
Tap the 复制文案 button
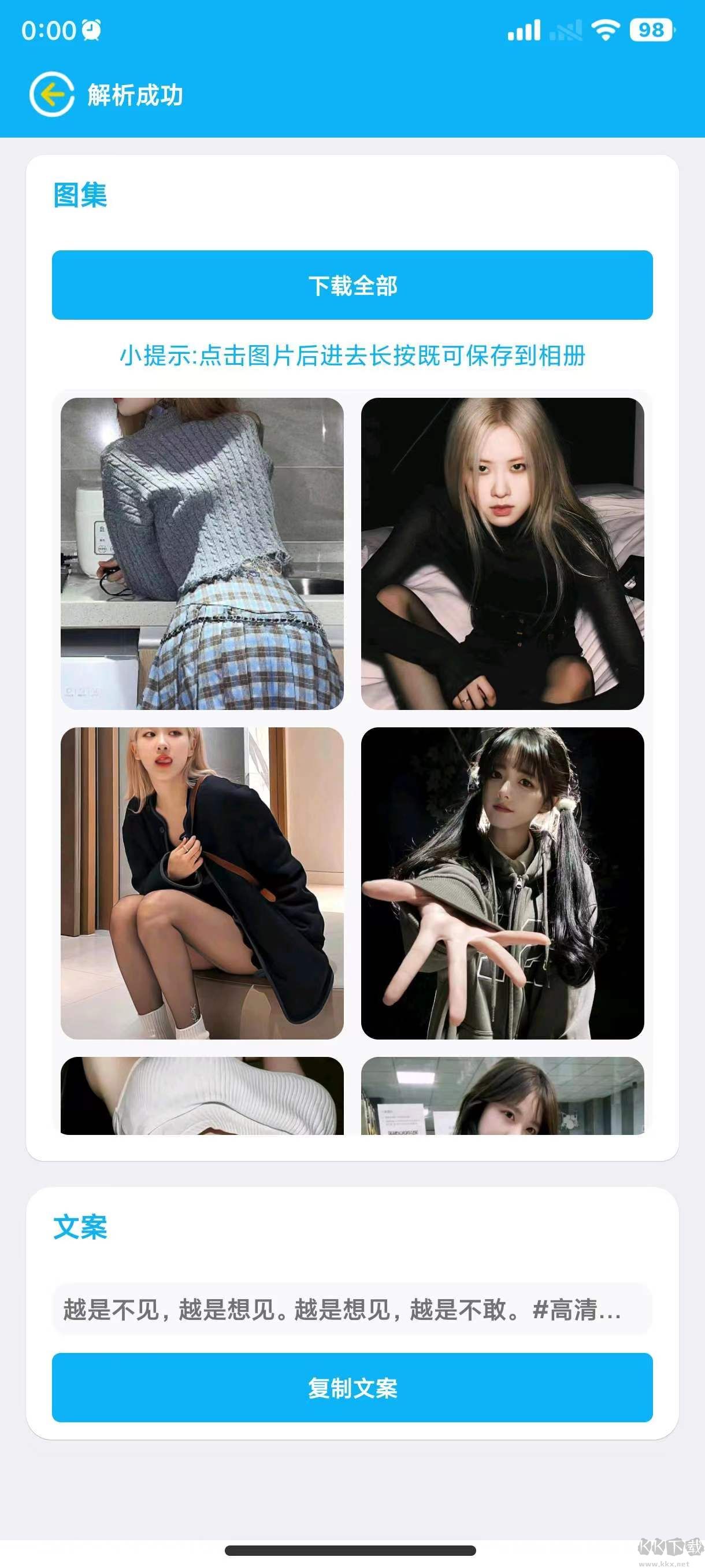click(x=352, y=1387)
